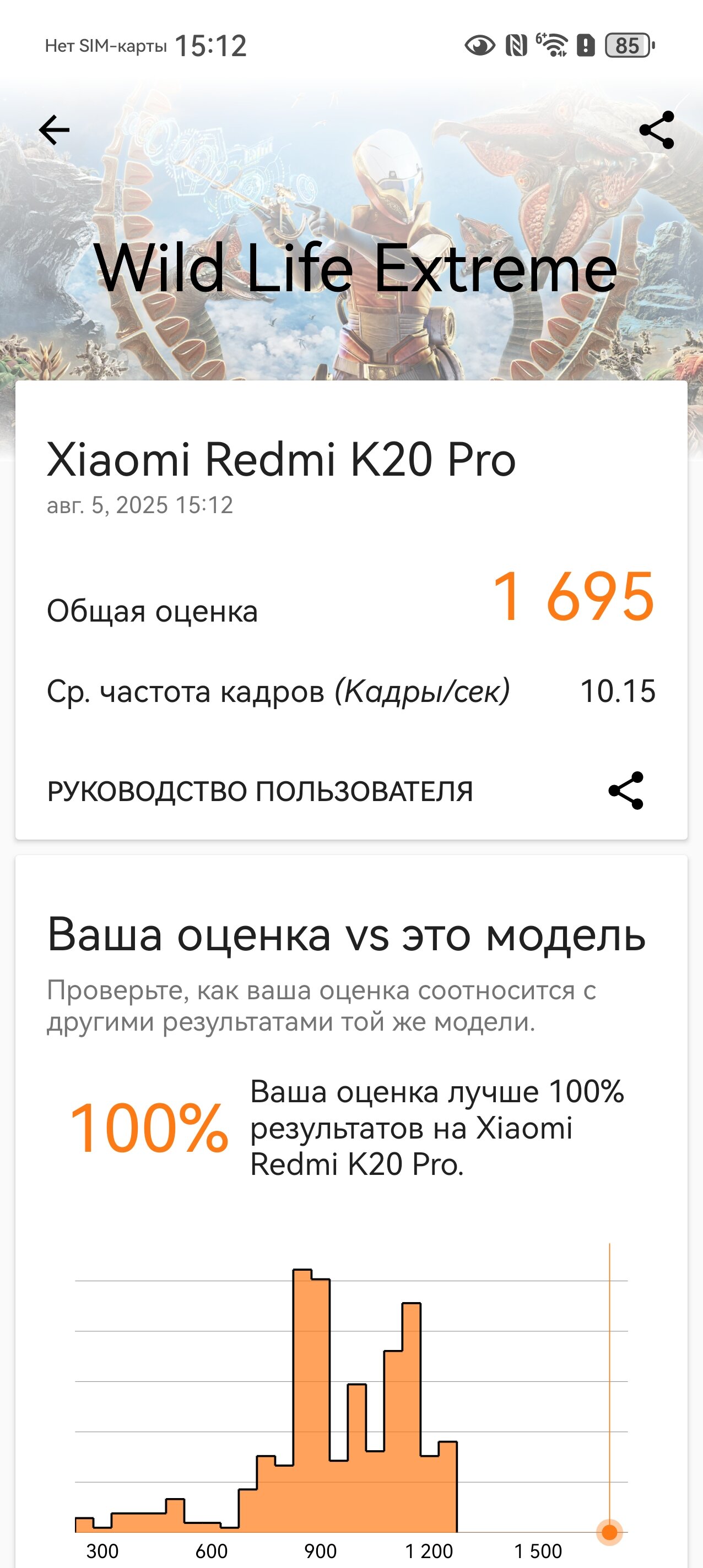Share result via the top-right share icon
The width and height of the screenshot is (703, 1568).
click(657, 129)
